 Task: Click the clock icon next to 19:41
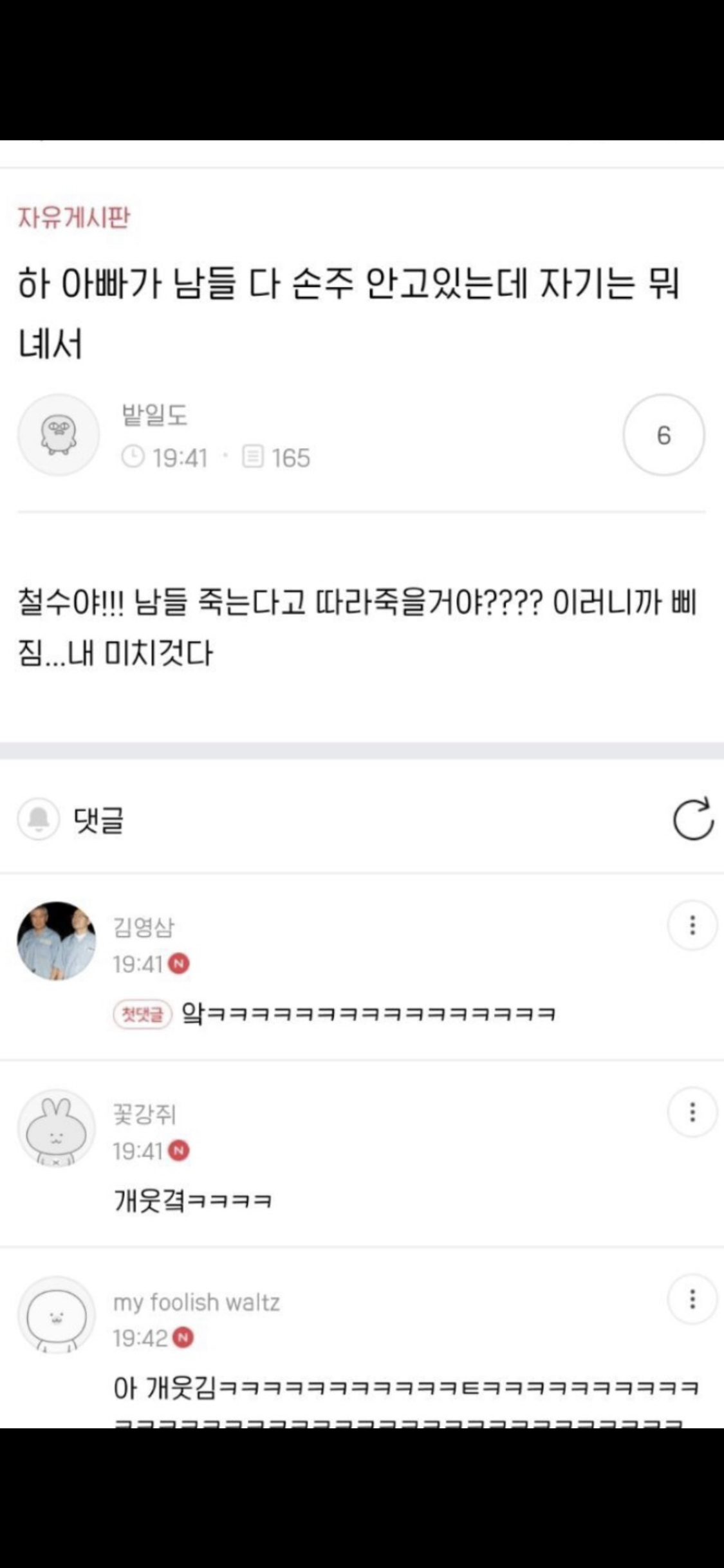(x=135, y=458)
